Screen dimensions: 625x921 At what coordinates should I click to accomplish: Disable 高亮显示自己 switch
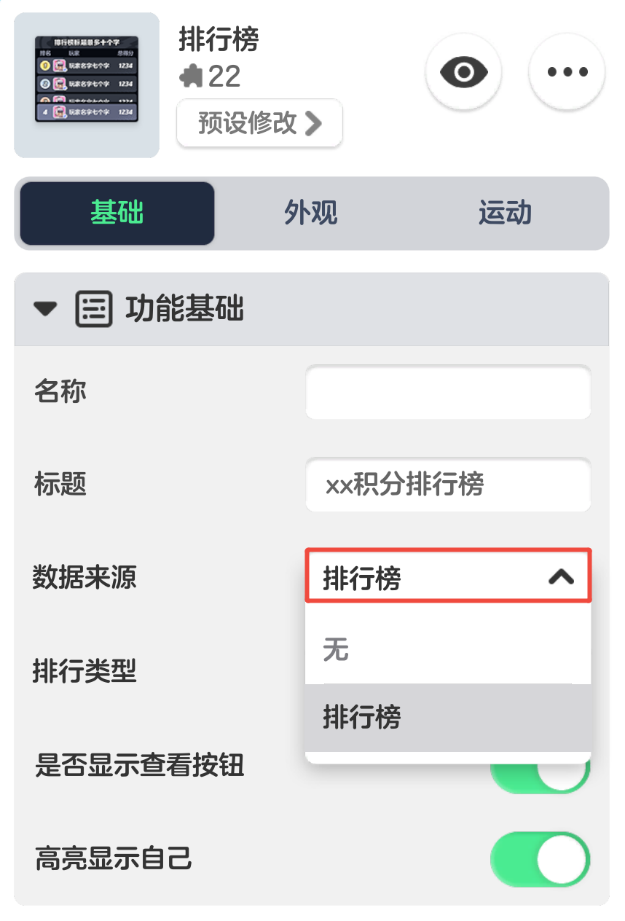(x=539, y=859)
